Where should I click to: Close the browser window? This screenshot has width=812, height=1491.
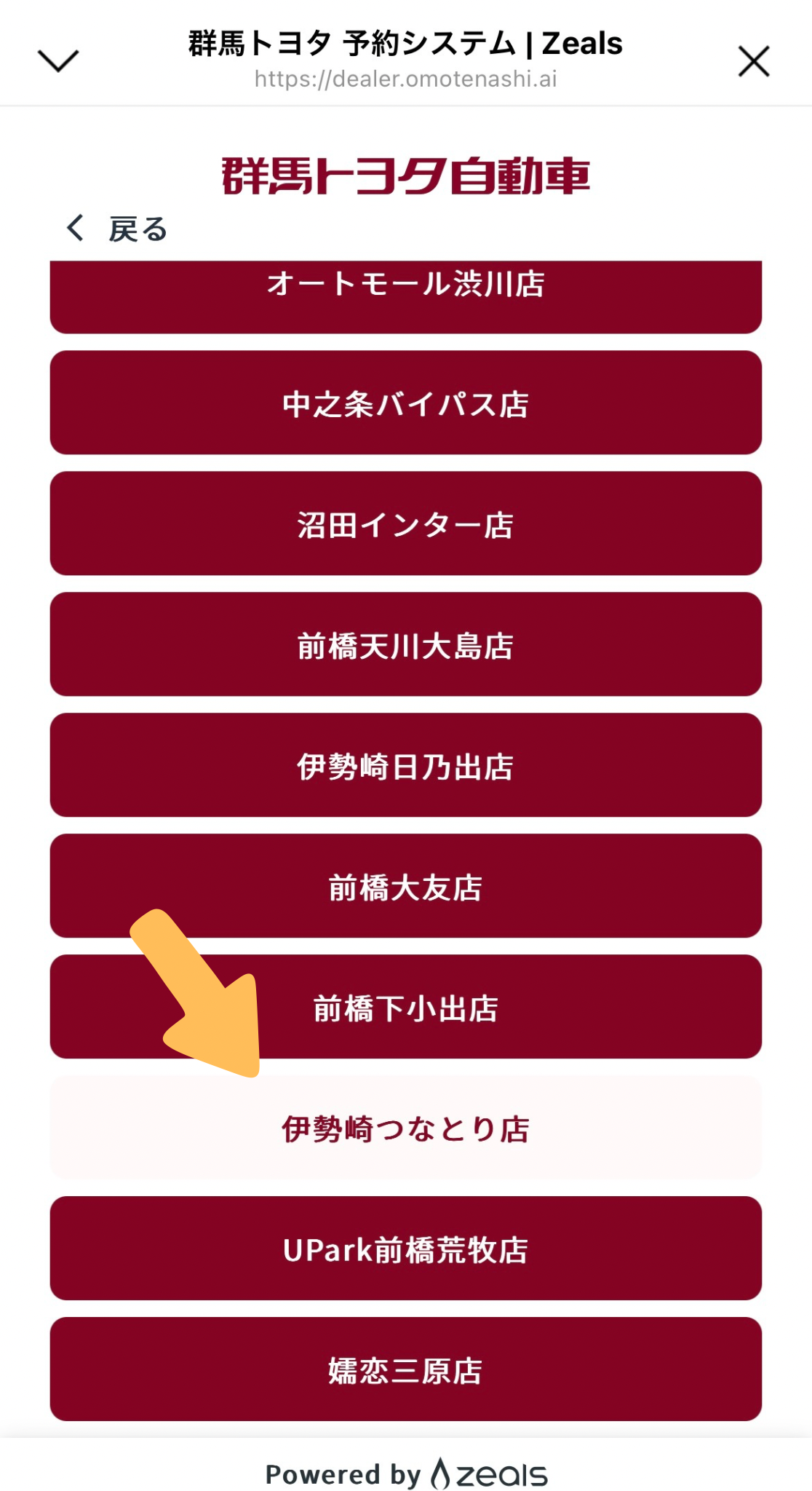coord(753,61)
